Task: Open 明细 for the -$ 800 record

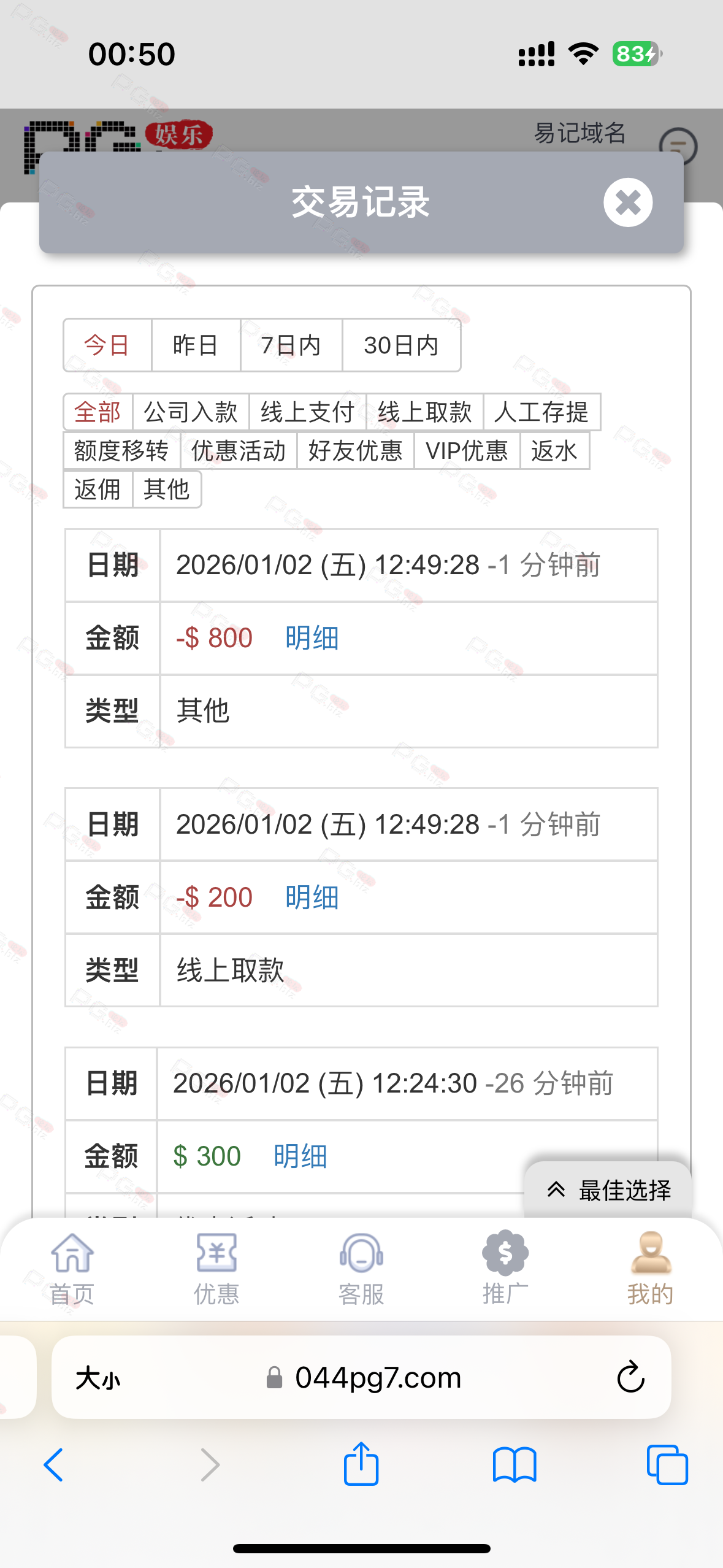Action: tap(312, 638)
